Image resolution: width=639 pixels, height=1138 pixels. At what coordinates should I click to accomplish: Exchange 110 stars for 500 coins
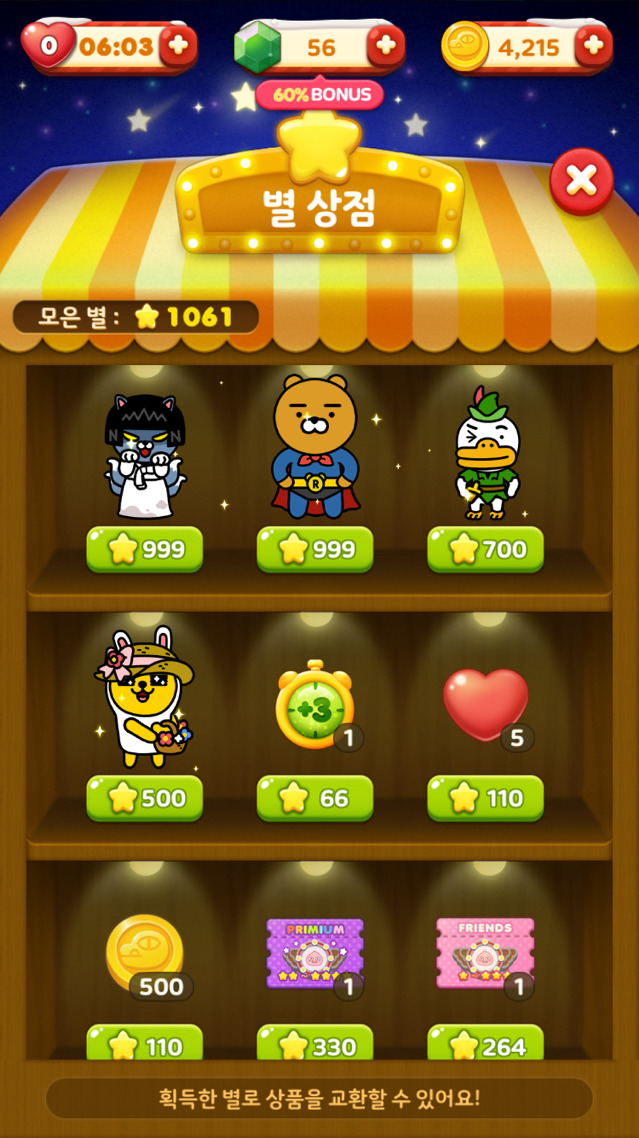tap(144, 1044)
